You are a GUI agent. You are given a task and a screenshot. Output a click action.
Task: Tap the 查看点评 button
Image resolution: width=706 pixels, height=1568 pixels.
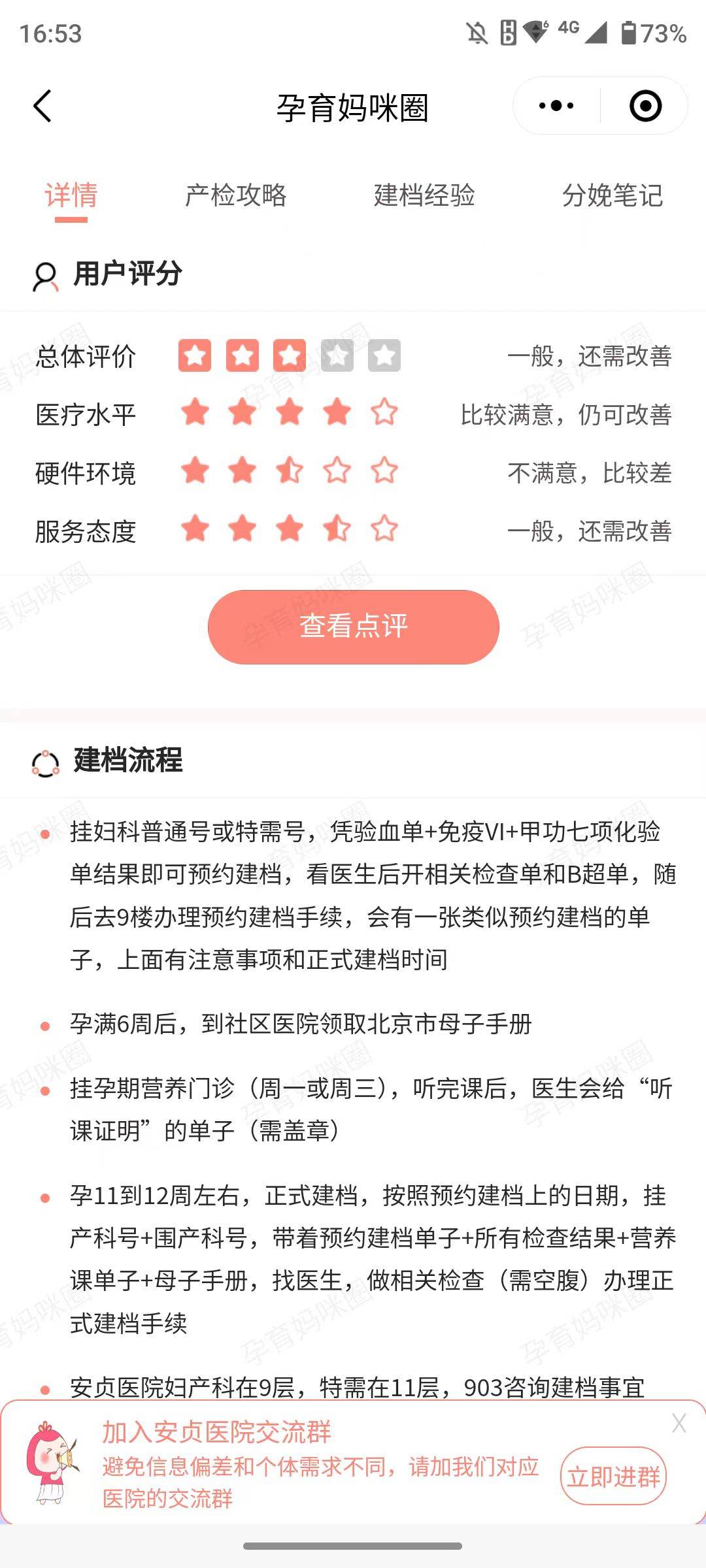click(x=354, y=627)
